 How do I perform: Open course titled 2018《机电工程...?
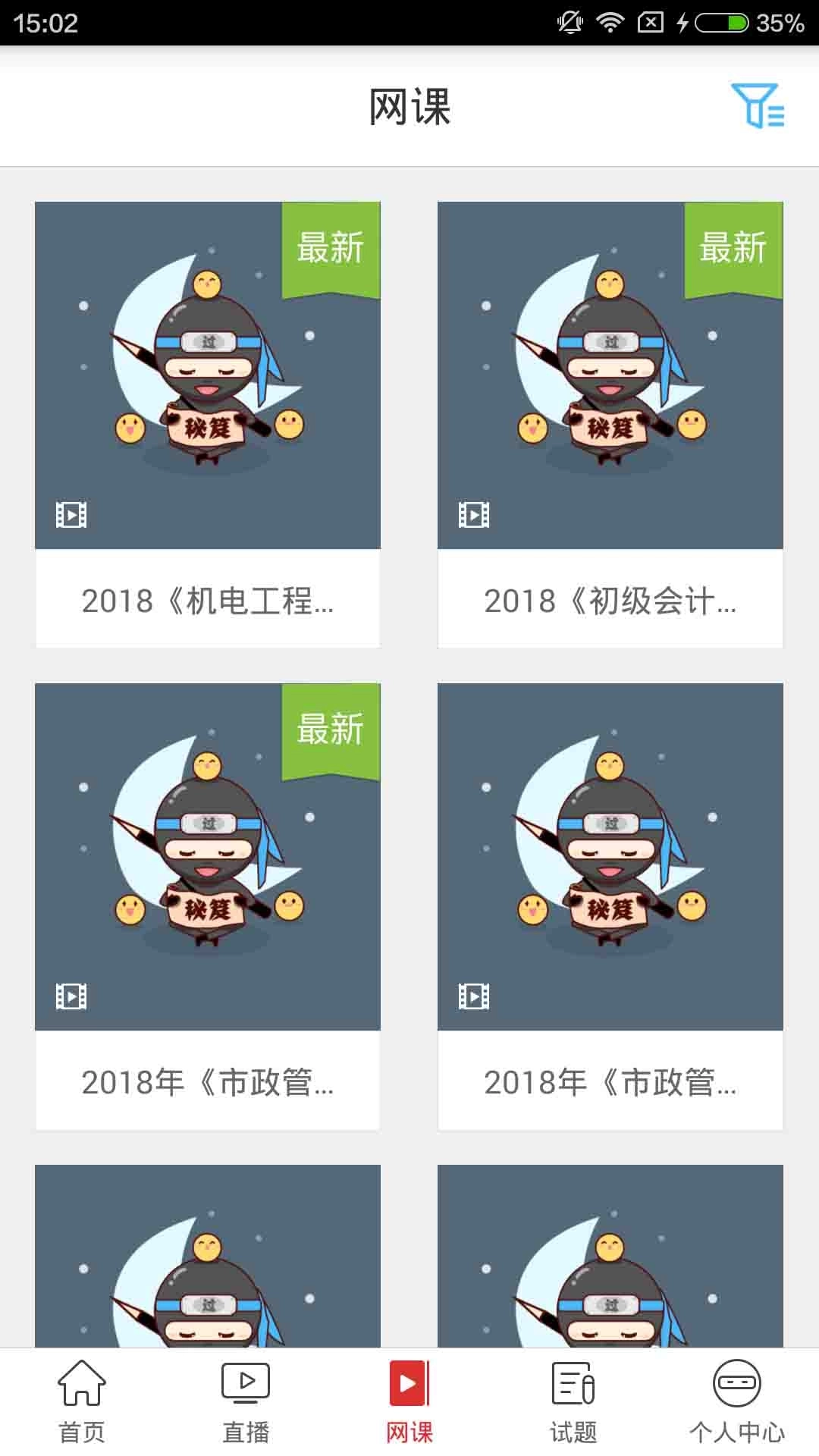207,603
